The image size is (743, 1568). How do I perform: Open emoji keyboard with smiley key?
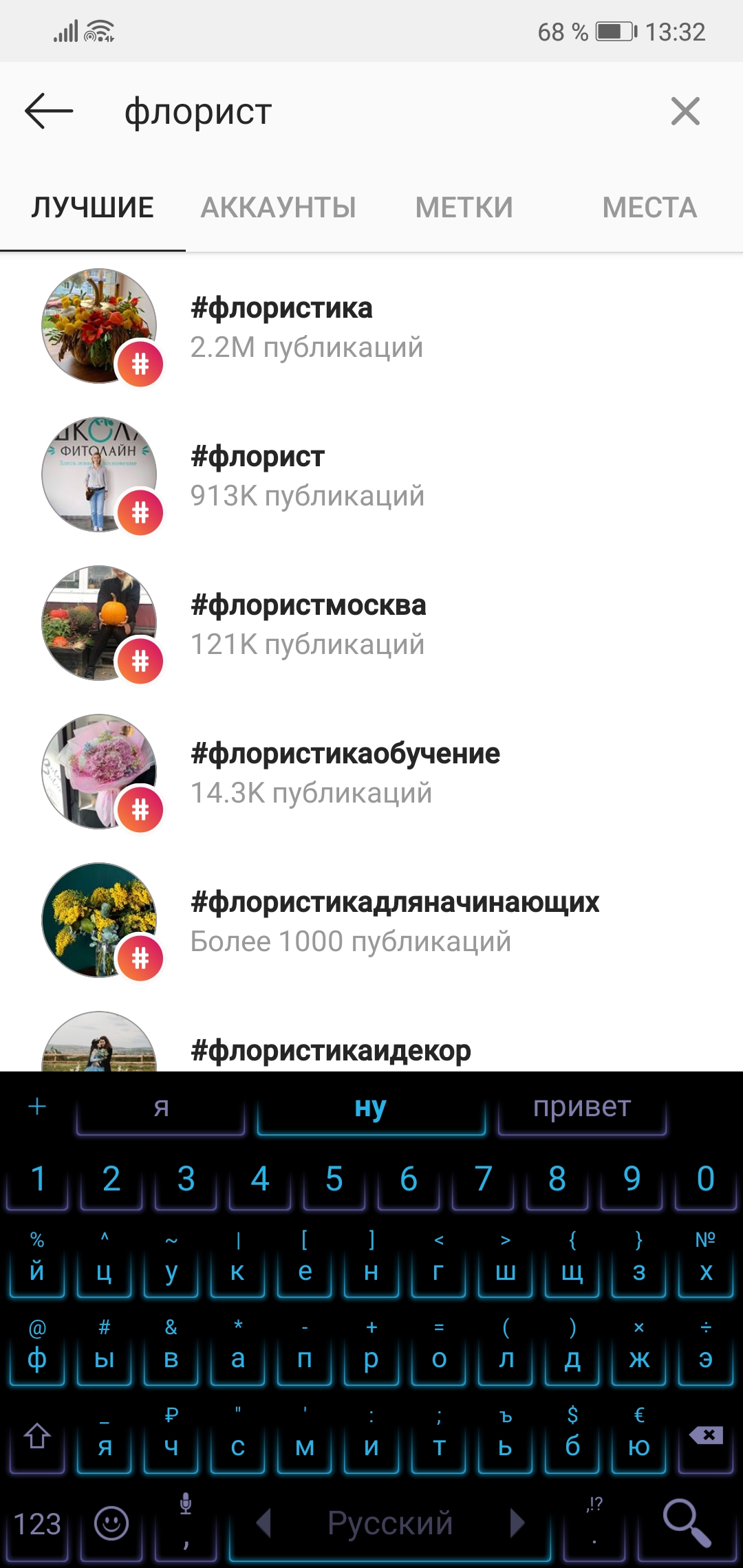coord(111,1523)
